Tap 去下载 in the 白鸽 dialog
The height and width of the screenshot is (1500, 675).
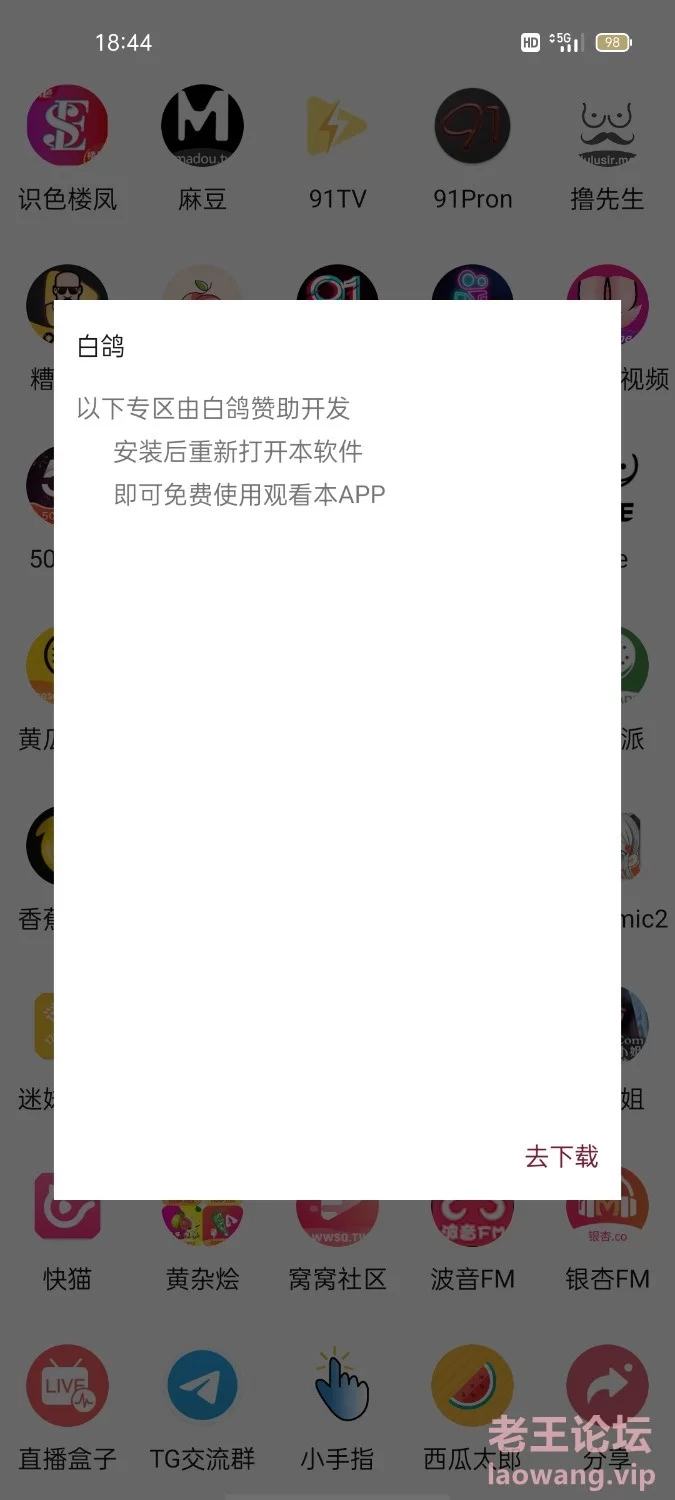[x=561, y=1157]
